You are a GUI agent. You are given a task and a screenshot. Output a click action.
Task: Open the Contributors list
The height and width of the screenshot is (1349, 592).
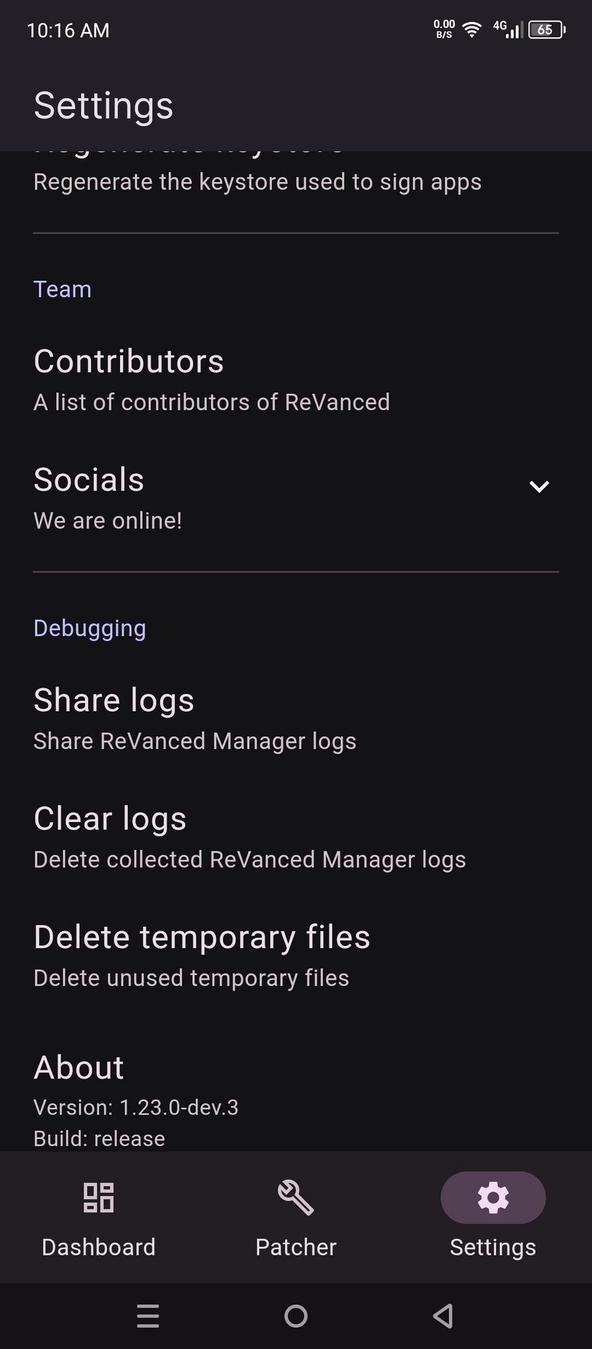296,379
